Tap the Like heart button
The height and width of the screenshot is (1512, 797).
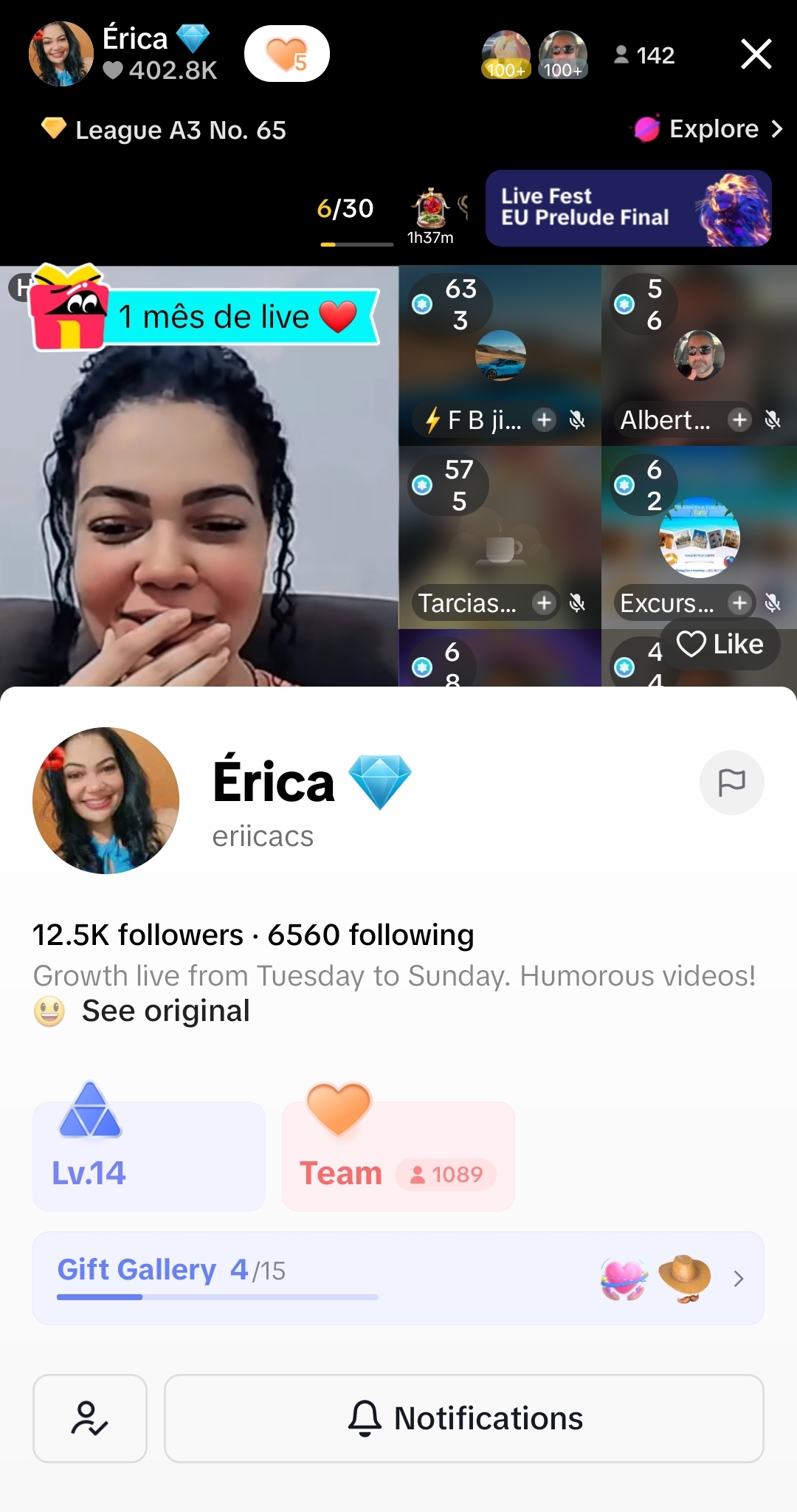click(720, 645)
